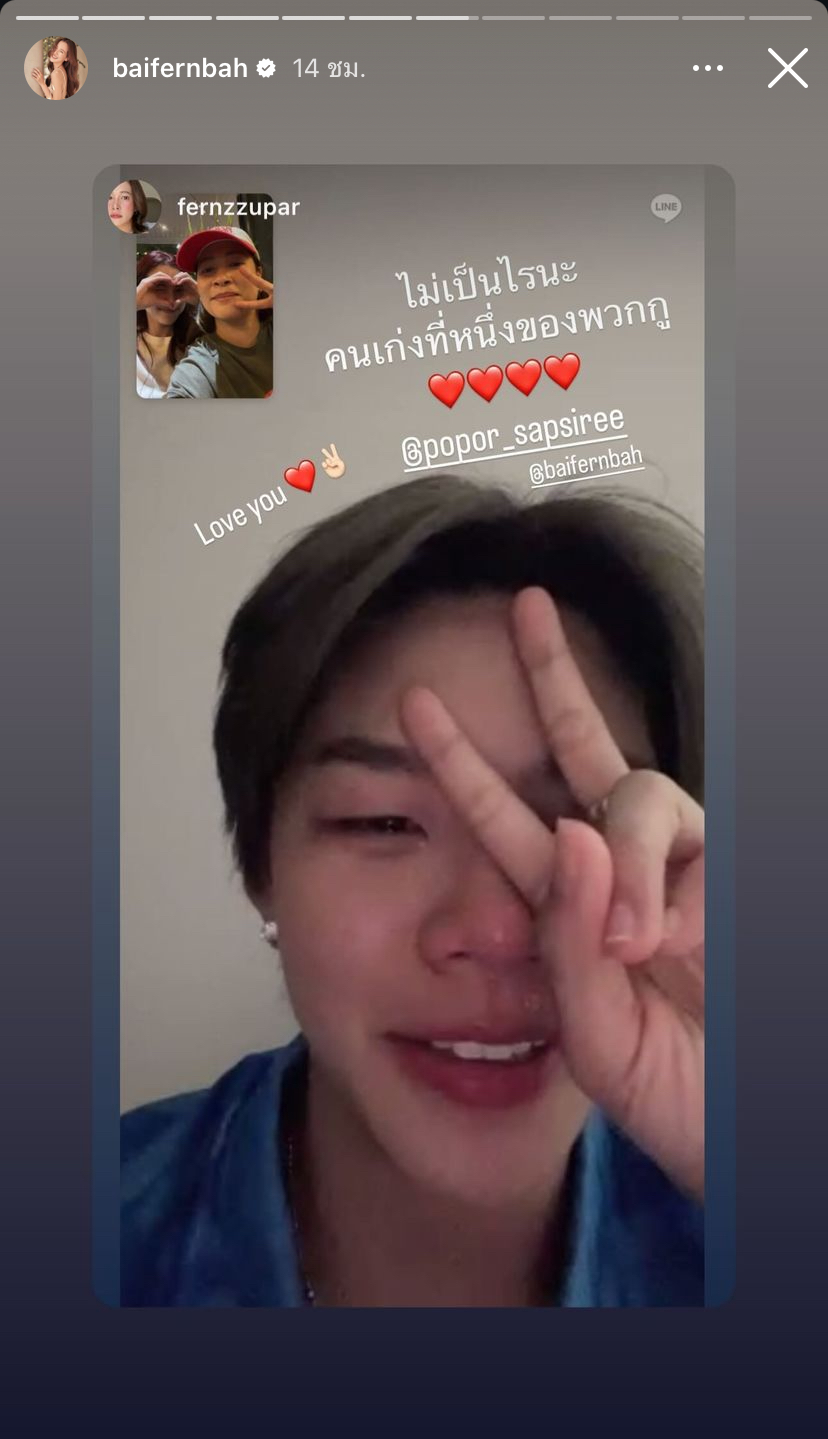Open baifernbah's profile picture
This screenshot has width=828, height=1439.
(56, 68)
